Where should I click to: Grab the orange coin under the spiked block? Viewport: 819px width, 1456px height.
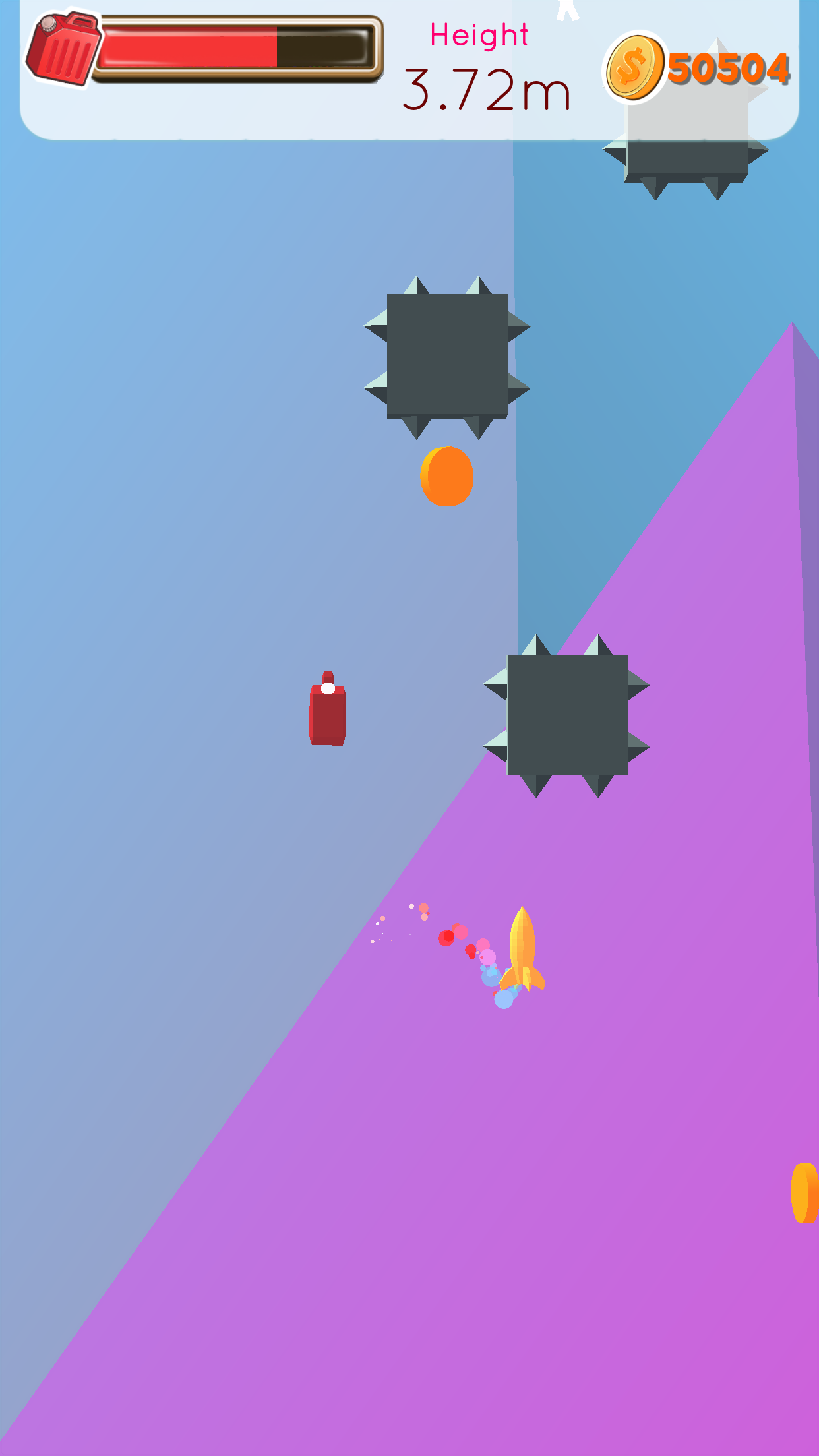(447, 476)
